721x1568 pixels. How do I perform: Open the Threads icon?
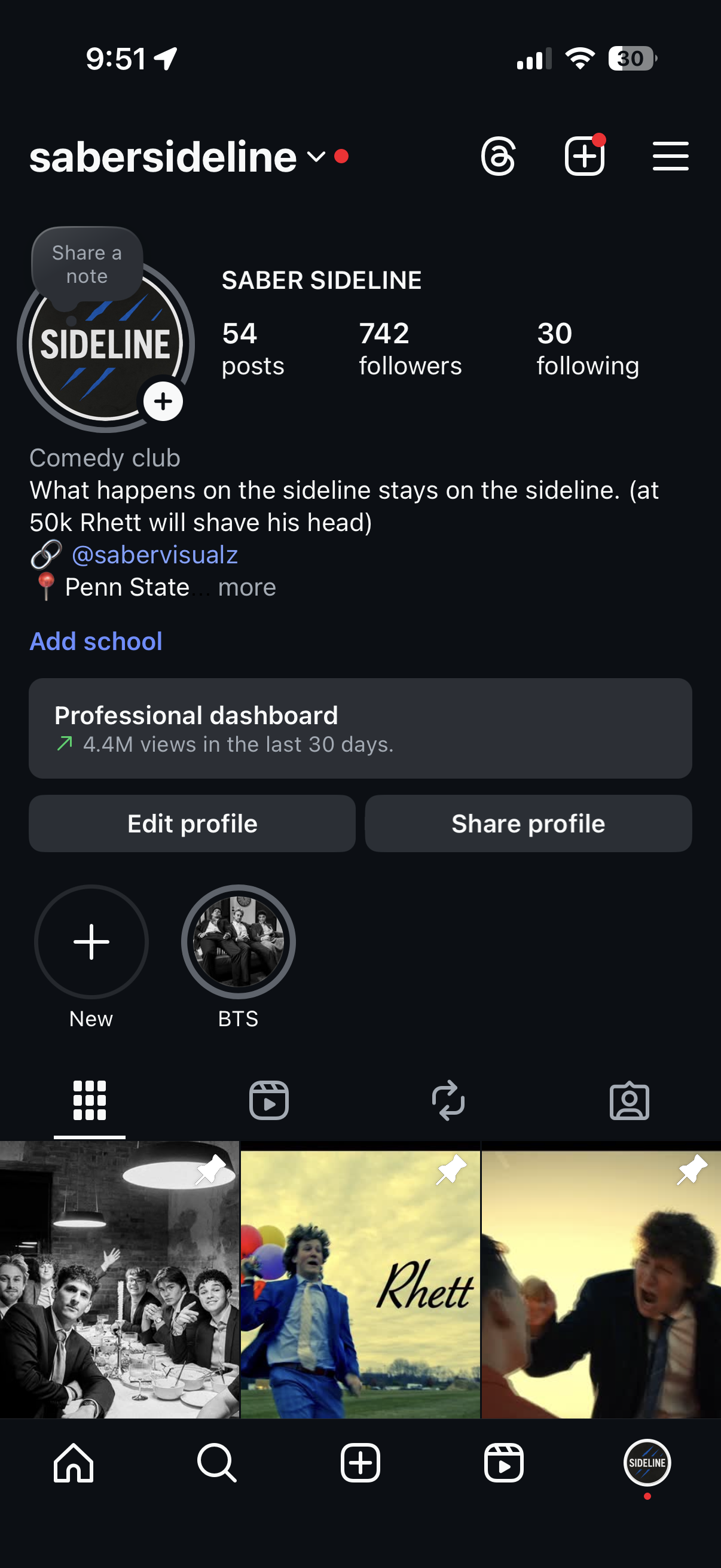click(x=499, y=157)
